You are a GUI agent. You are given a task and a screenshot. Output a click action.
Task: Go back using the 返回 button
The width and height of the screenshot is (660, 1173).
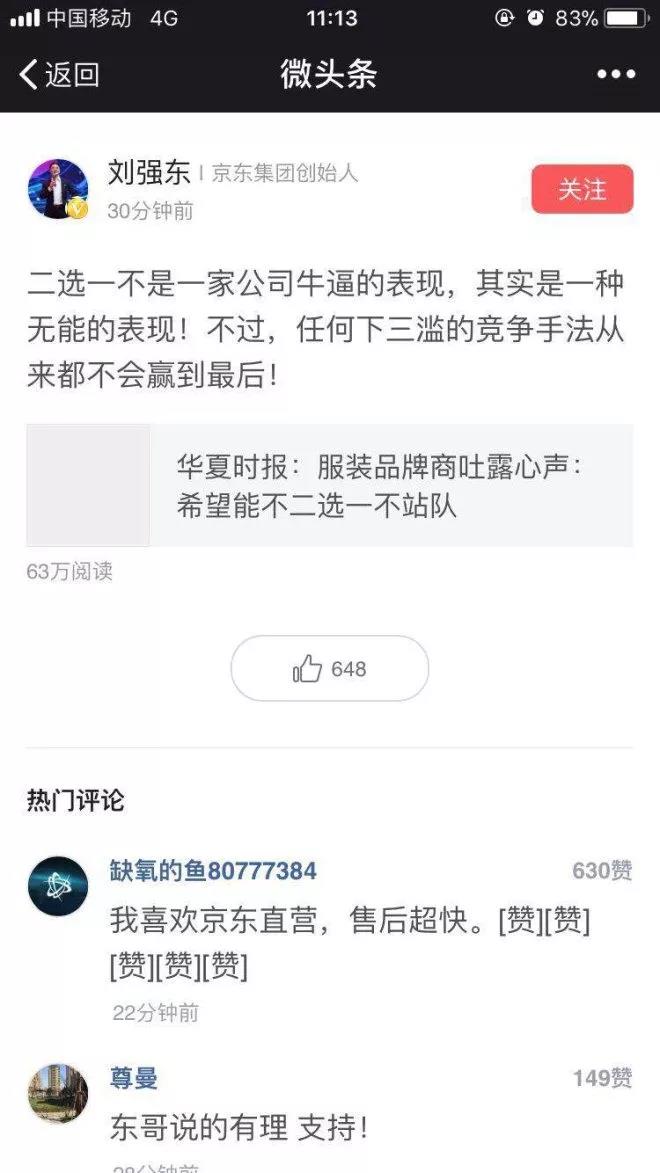point(60,74)
